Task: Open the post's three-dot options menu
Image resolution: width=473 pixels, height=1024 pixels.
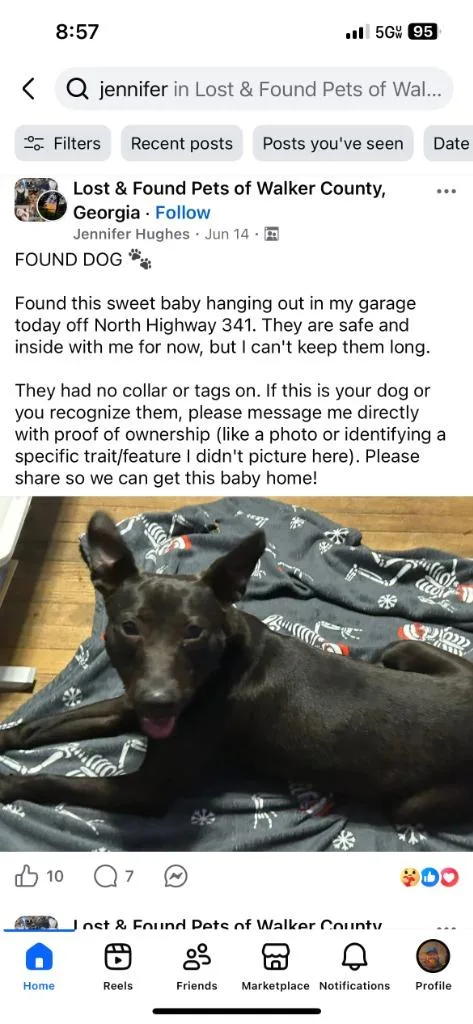Action: 446,191
